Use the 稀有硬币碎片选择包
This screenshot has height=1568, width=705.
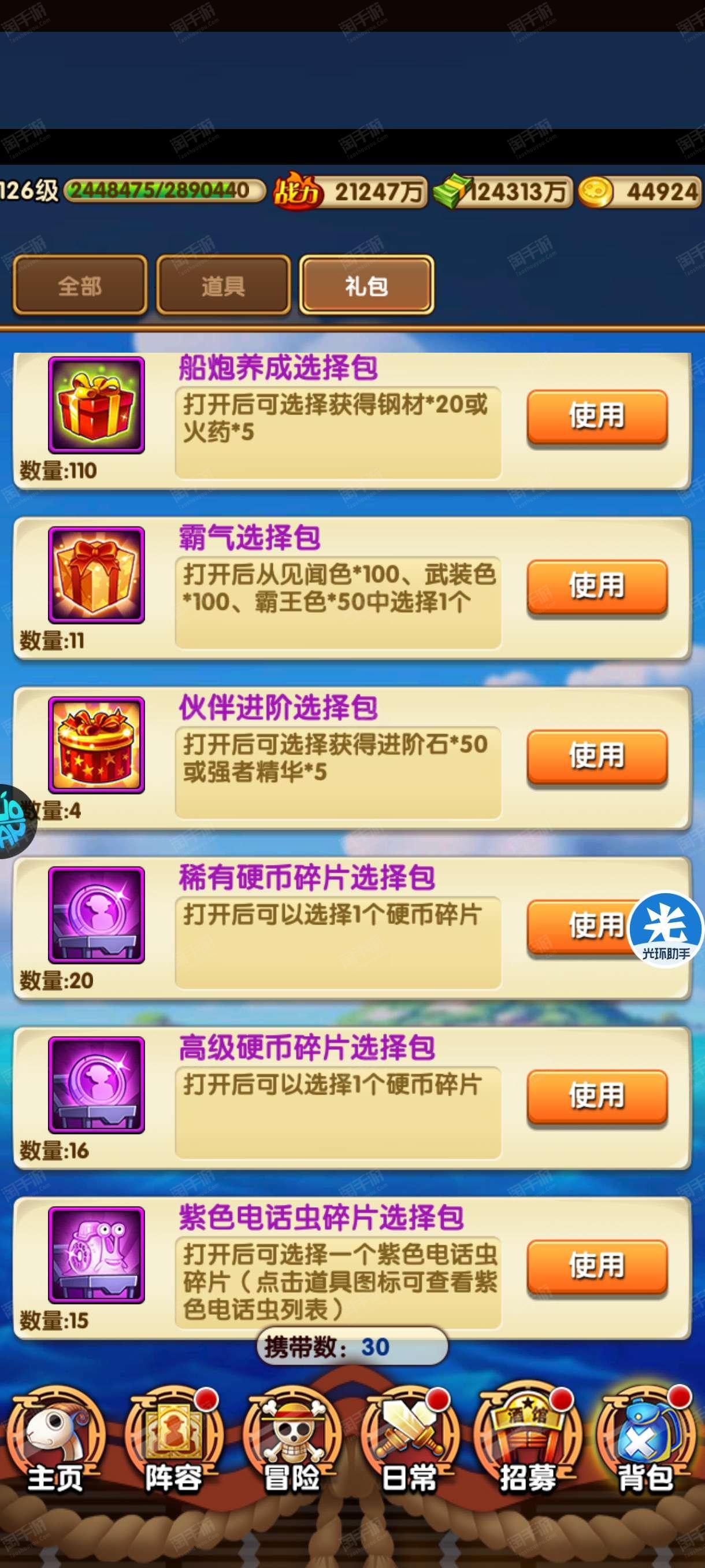[x=578, y=926]
